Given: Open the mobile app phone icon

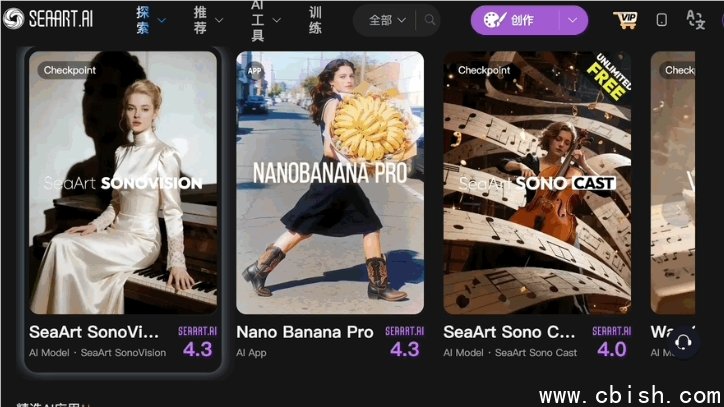Looking at the screenshot, I should [x=661, y=19].
